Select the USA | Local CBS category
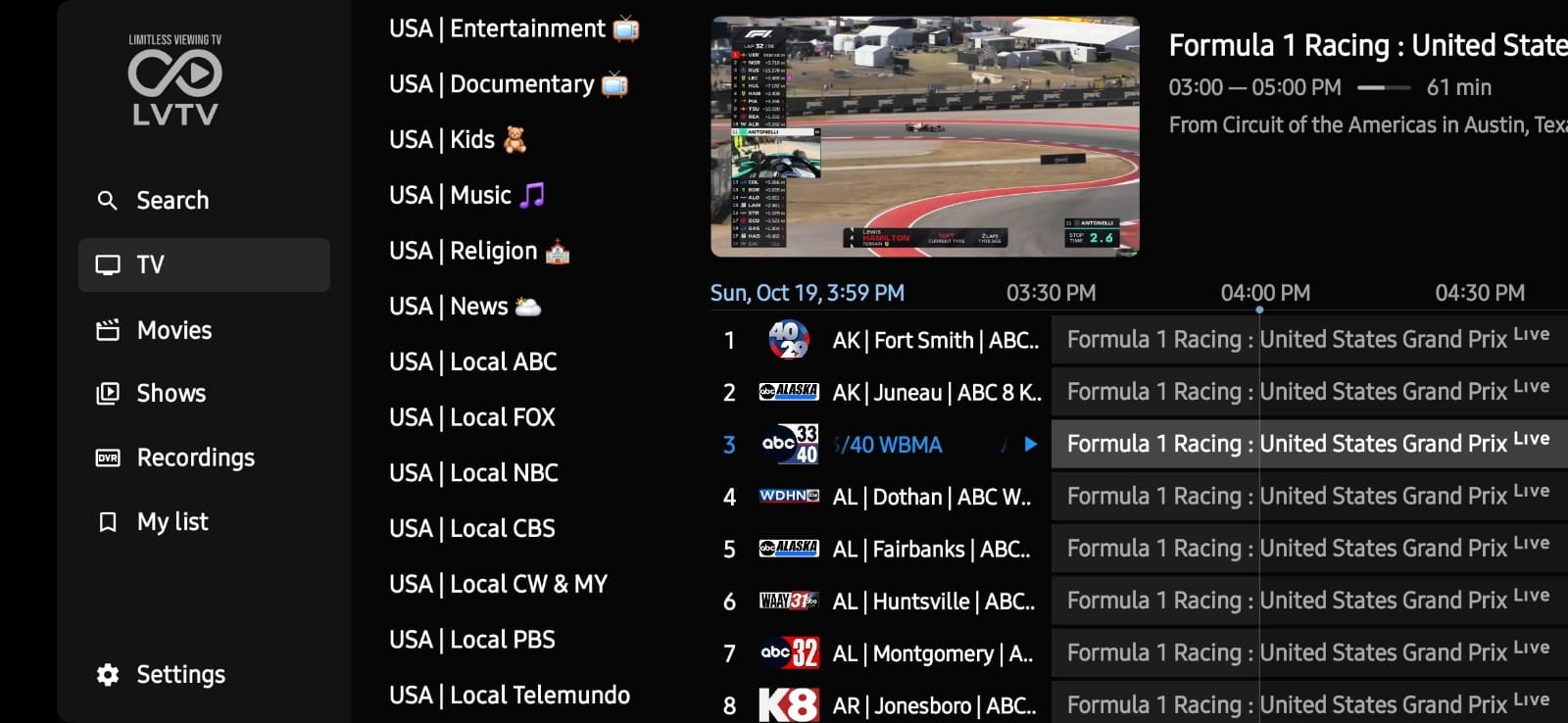This screenshot has width=1568, height=723. tap(471, 529)
